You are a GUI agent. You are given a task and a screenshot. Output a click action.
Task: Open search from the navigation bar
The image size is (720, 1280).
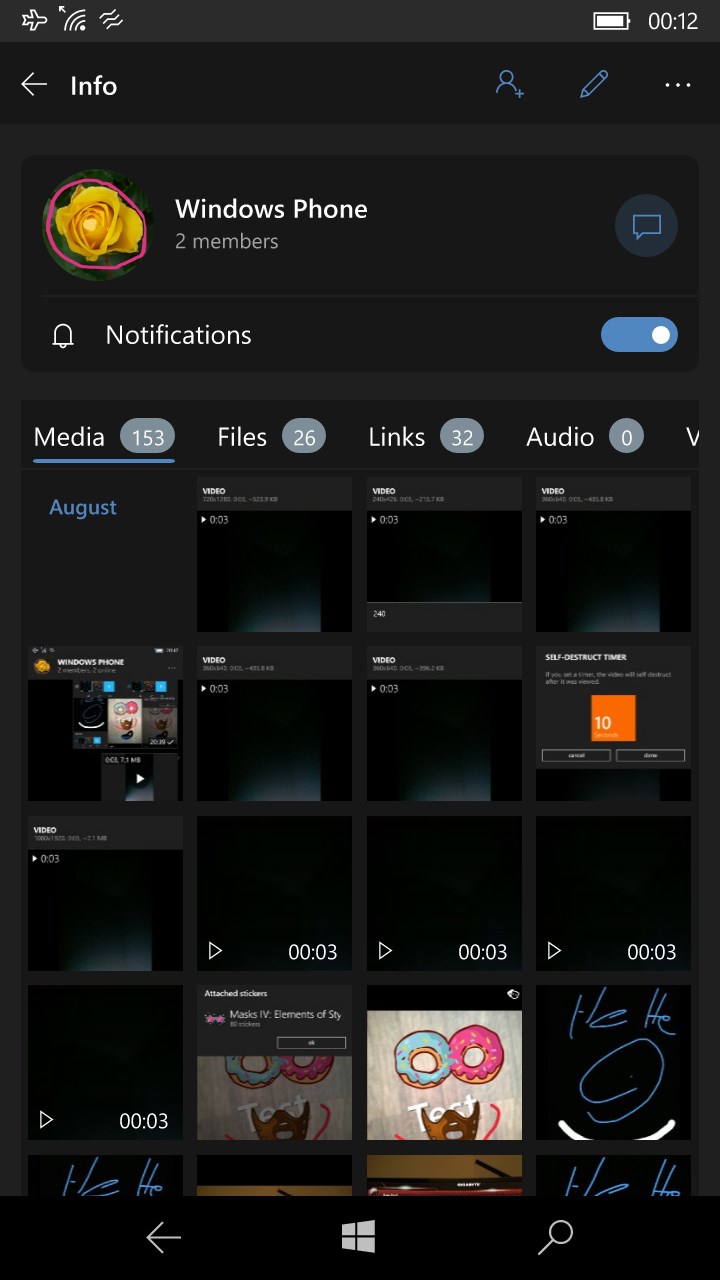[556, 1237]
